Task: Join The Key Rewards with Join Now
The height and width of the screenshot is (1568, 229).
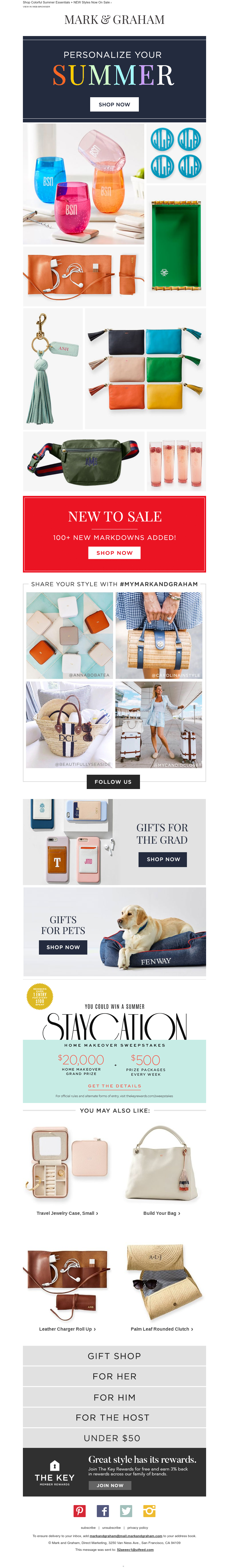Action: tap(110, 1485)
